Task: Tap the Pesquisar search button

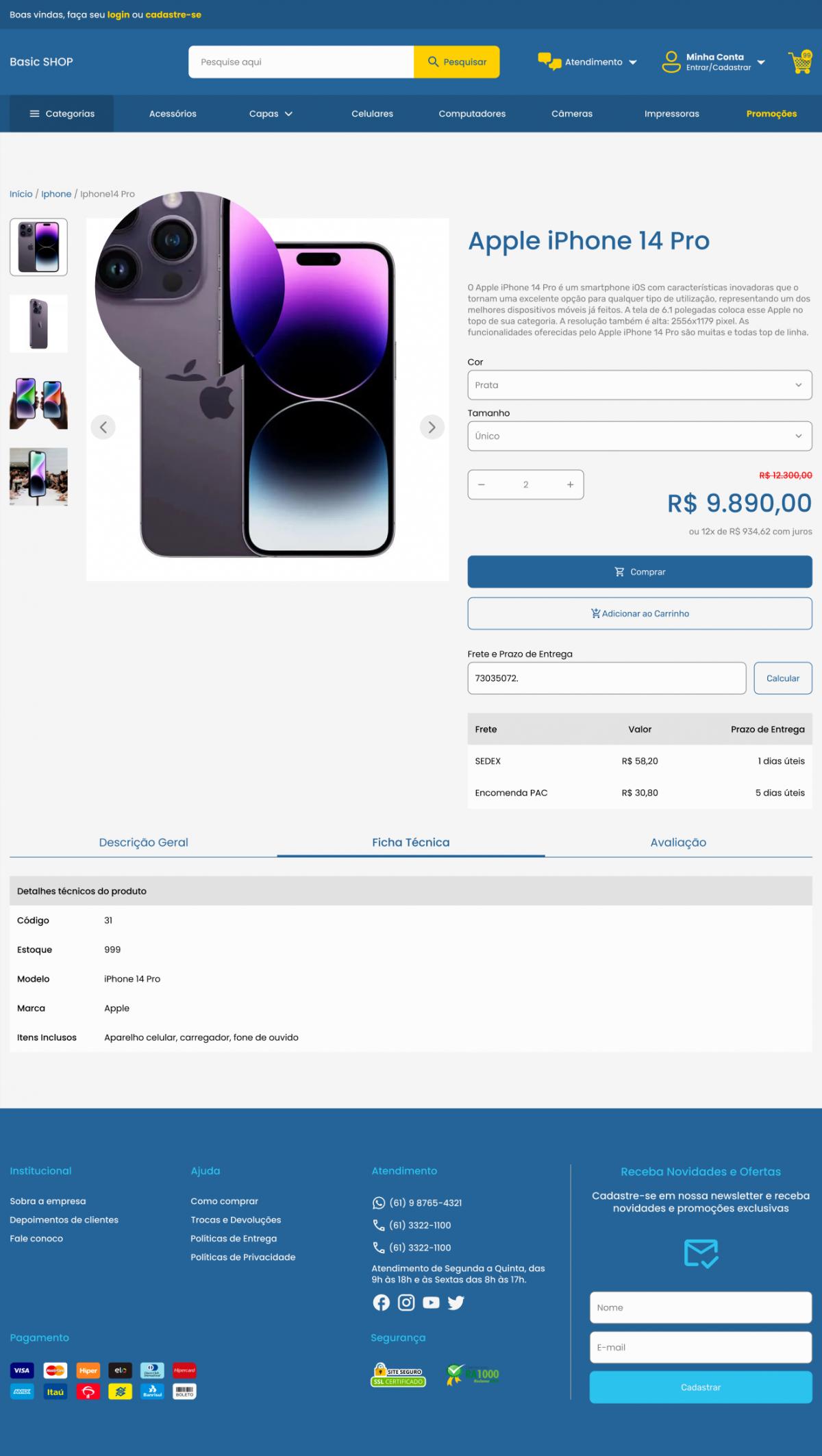Action: (x=457, y=62)
